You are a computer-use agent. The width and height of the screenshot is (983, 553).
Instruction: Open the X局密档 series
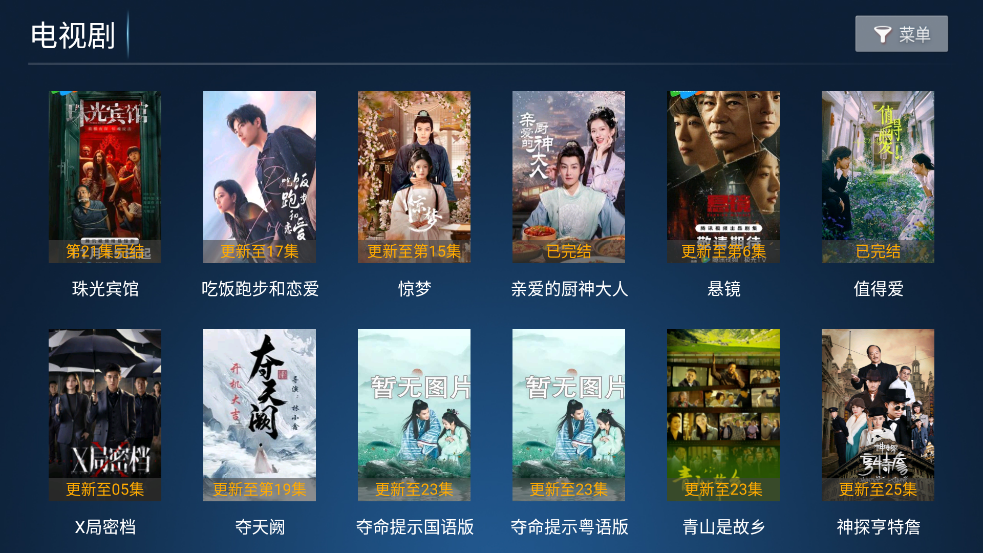[105, 415]
